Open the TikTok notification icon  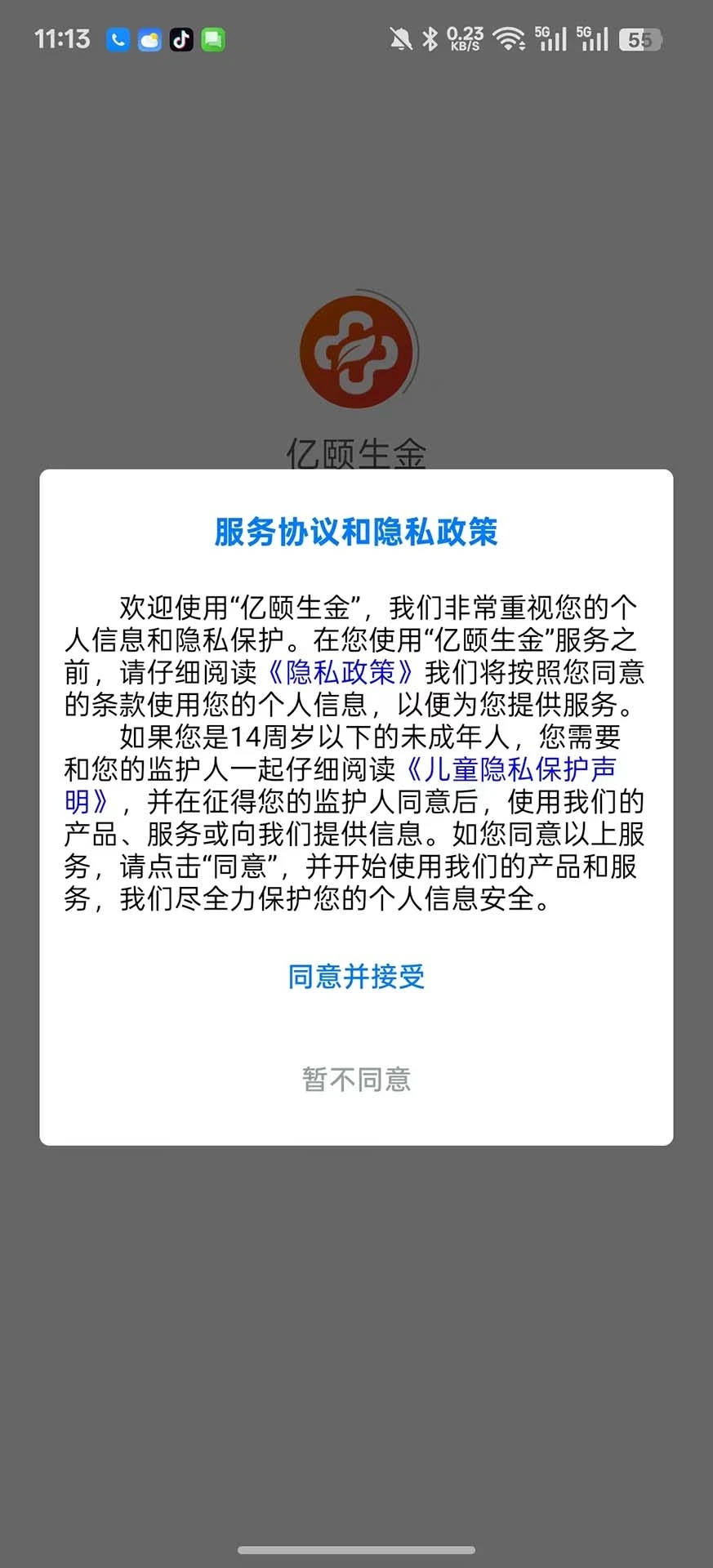[x=181, y=38]
